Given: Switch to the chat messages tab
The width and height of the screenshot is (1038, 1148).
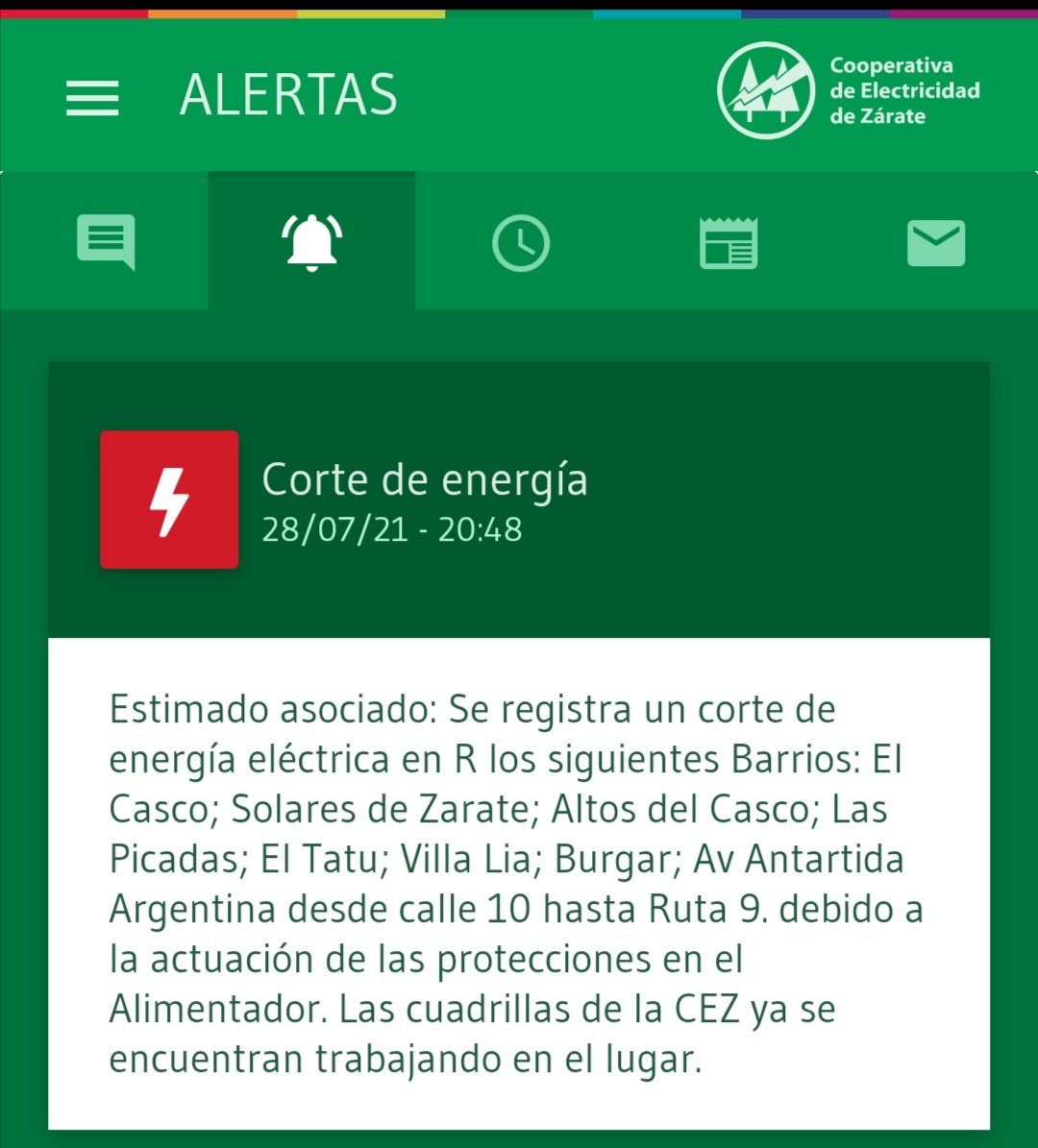Looking at the screenshot, I should point(105,242).
